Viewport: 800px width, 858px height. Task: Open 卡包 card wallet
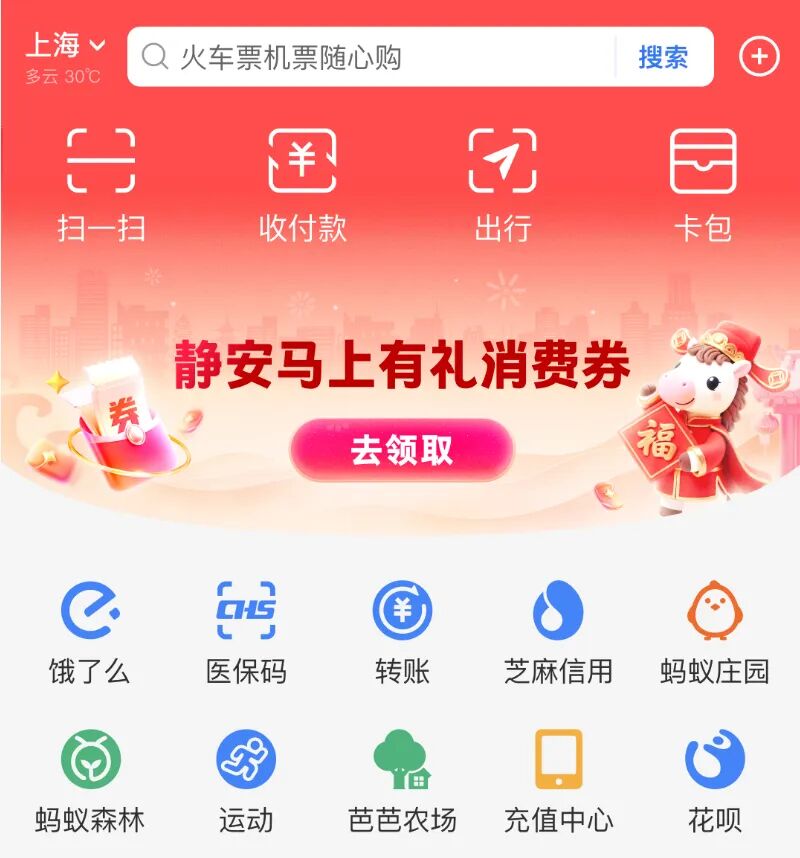tap(703, 184)
